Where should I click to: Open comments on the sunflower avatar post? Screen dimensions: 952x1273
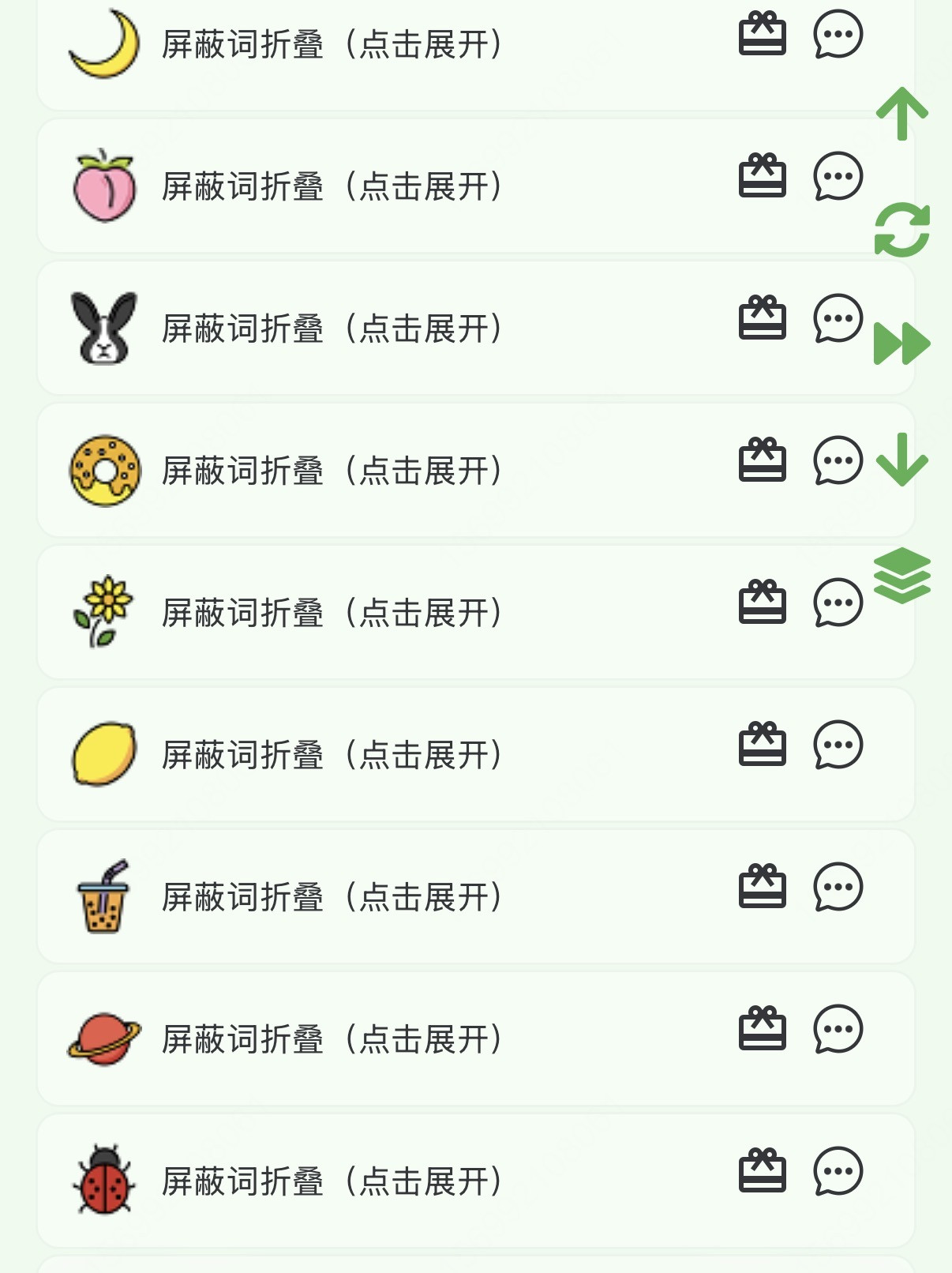(x=838, y=603)
